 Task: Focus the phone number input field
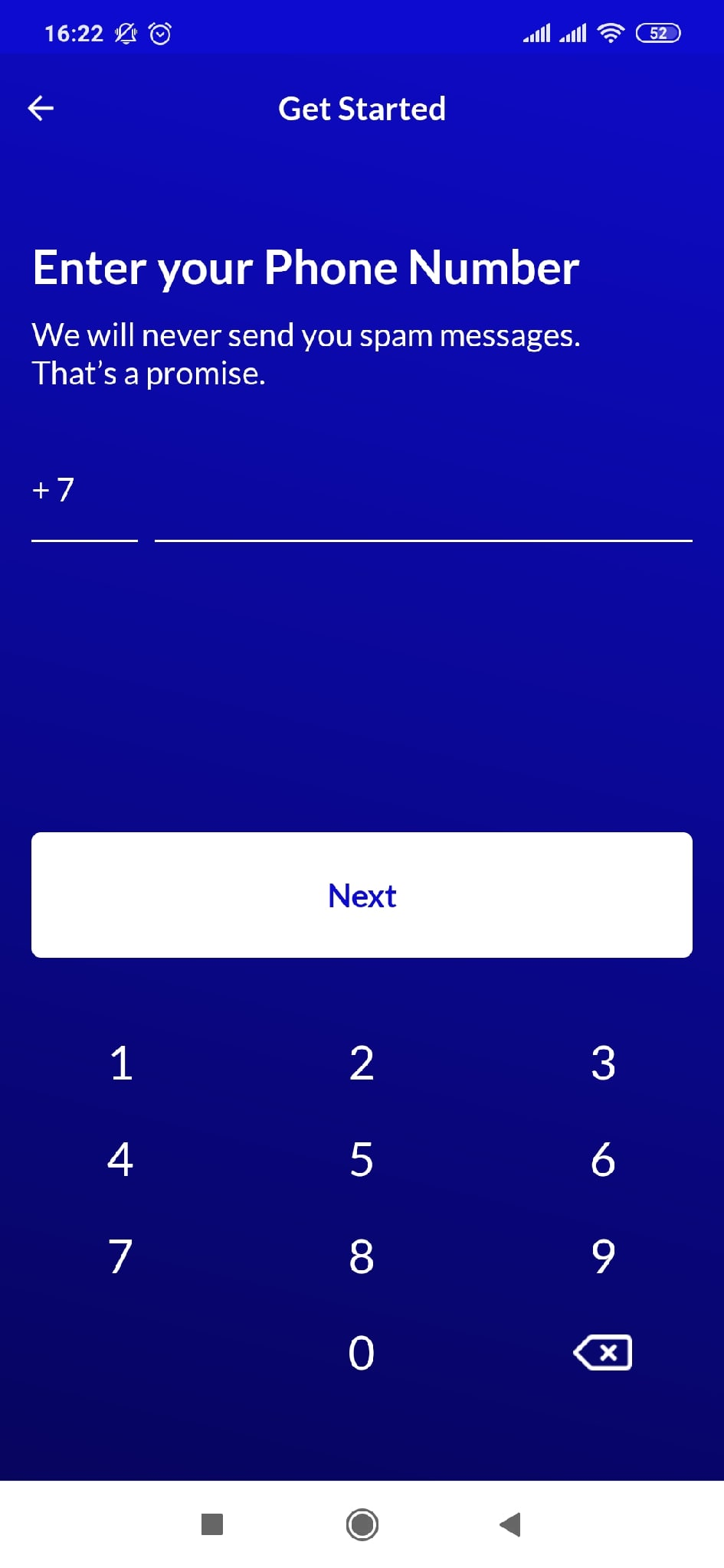tap(423, 504)
